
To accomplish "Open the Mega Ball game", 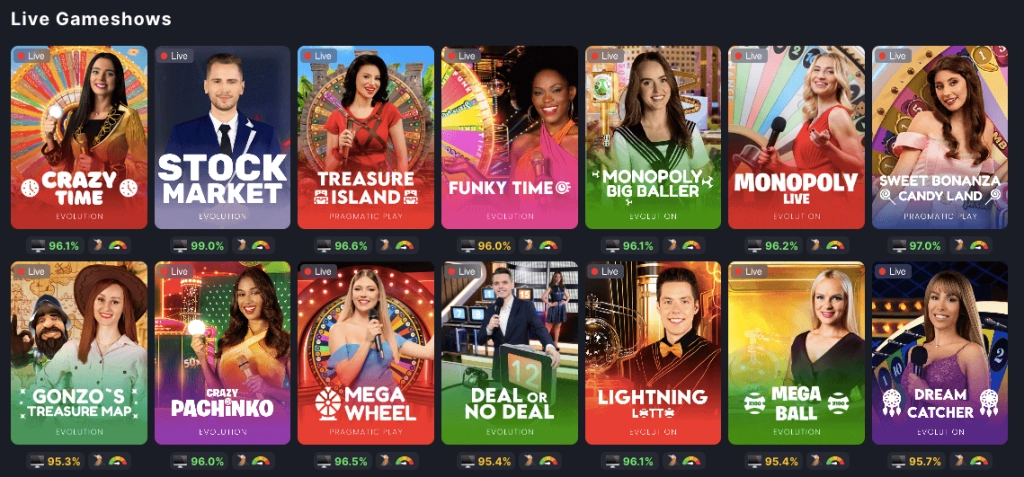I will point(796,352).
